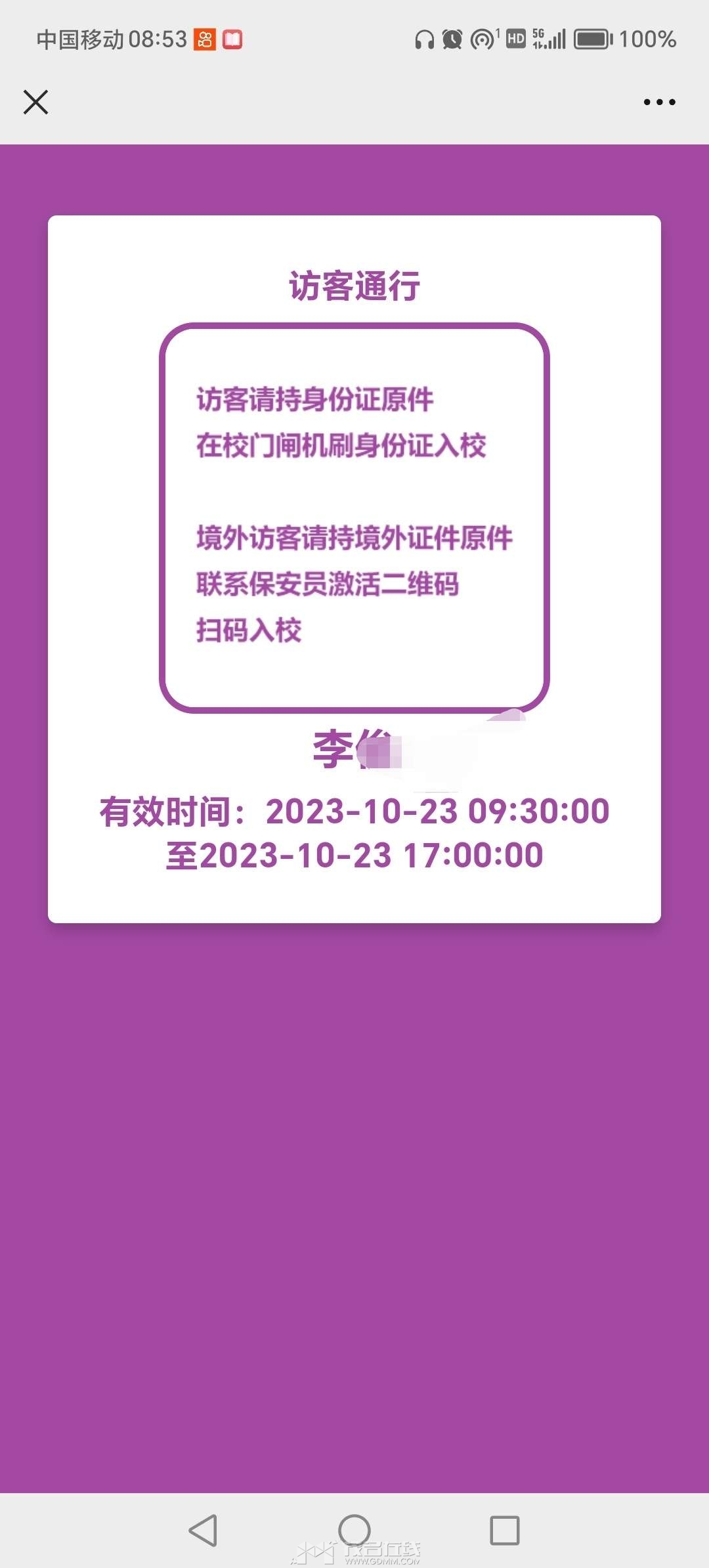
Task: Go back using the system navigation
Action: pos(203,1531)
